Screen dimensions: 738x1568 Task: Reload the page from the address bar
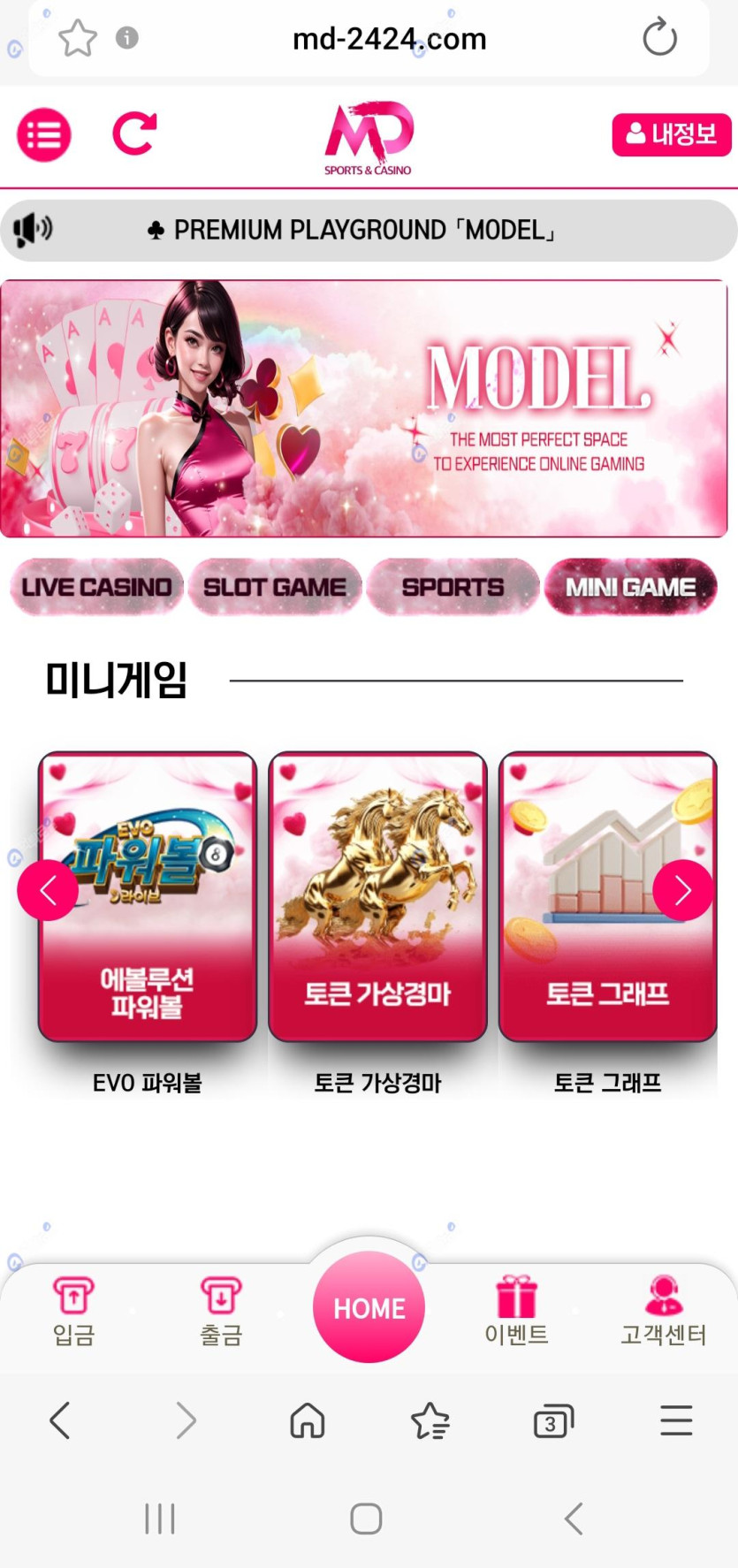coord(659,38)
